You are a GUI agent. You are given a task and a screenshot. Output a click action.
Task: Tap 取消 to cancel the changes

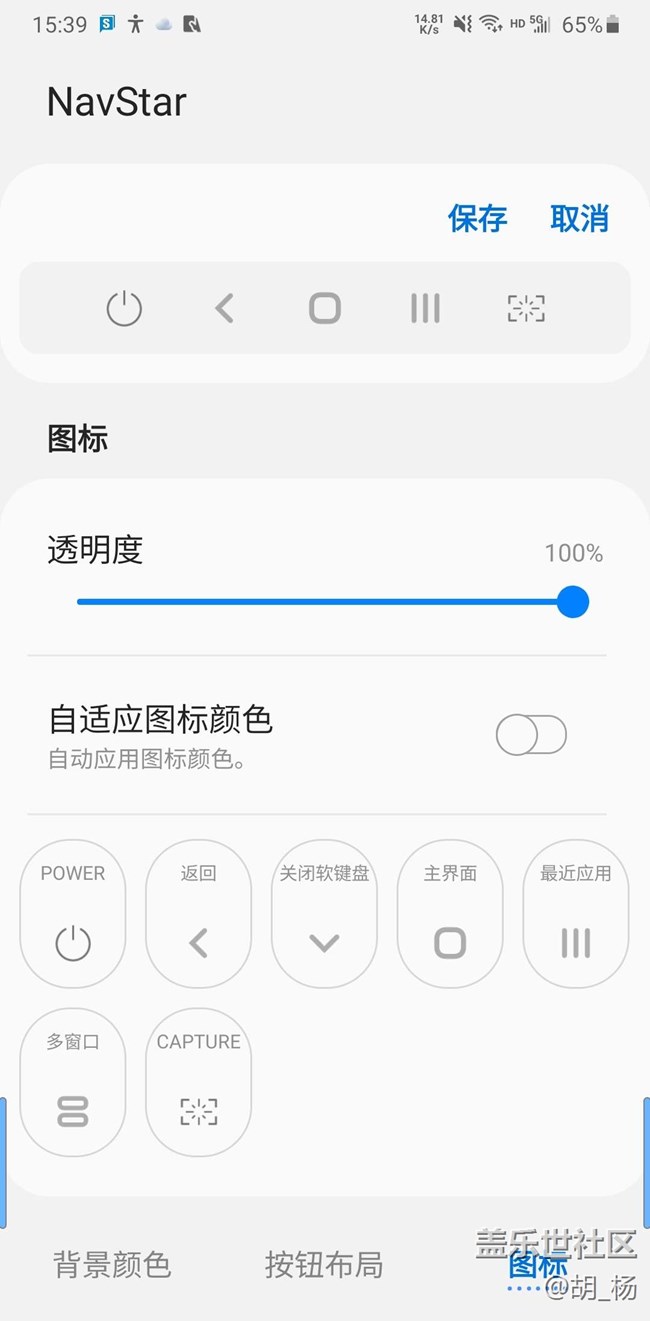(x=579, y=218)
